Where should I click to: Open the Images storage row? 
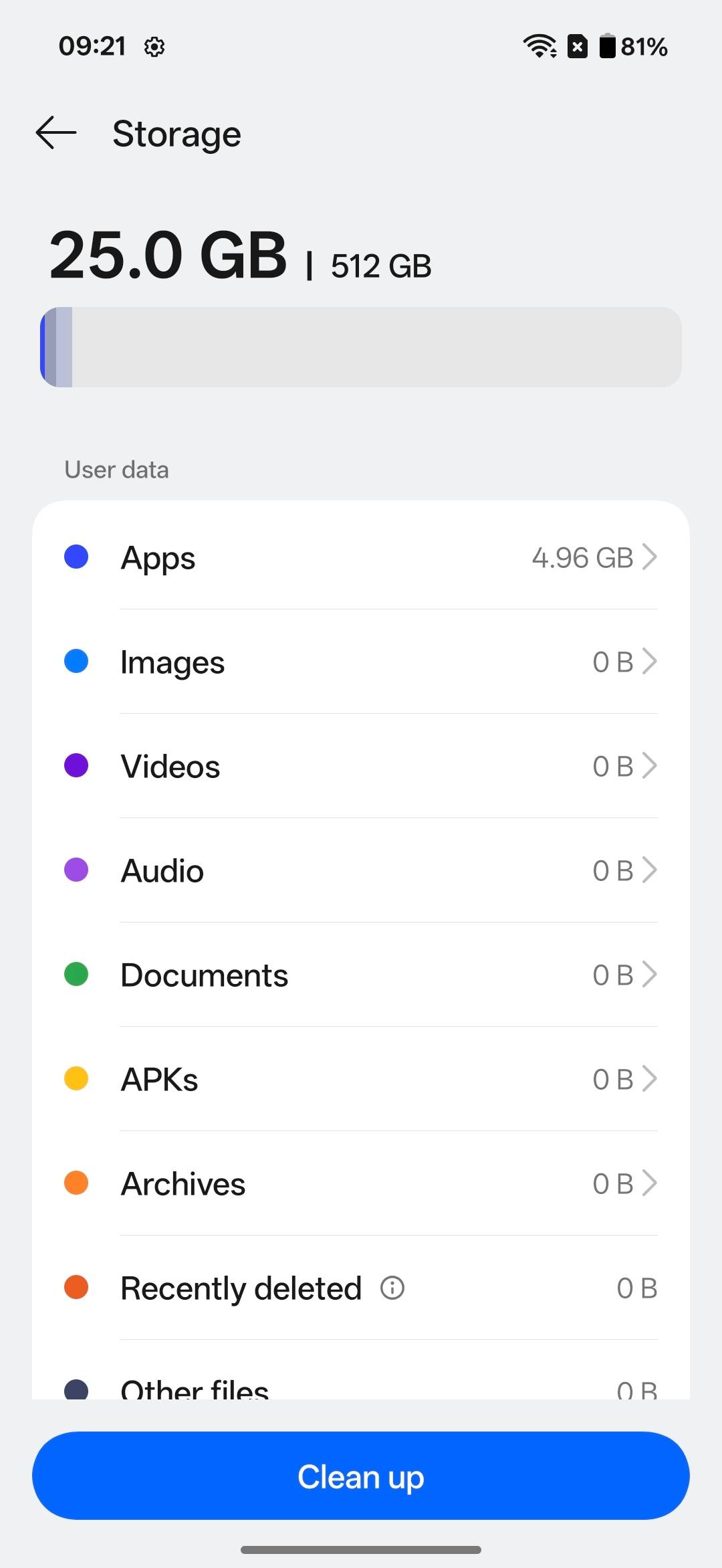[361, 661]
